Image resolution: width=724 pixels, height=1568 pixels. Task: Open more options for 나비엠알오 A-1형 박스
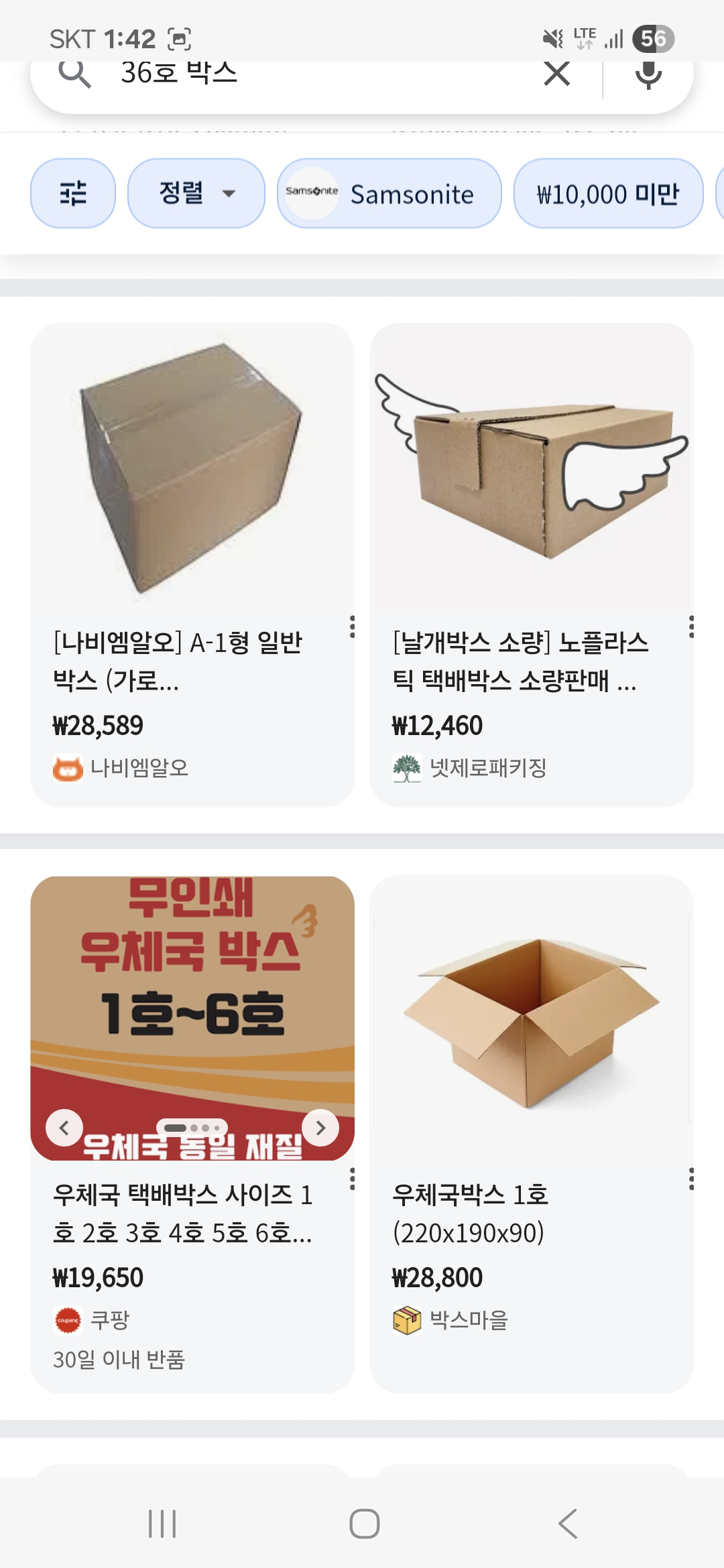point(352,627)
